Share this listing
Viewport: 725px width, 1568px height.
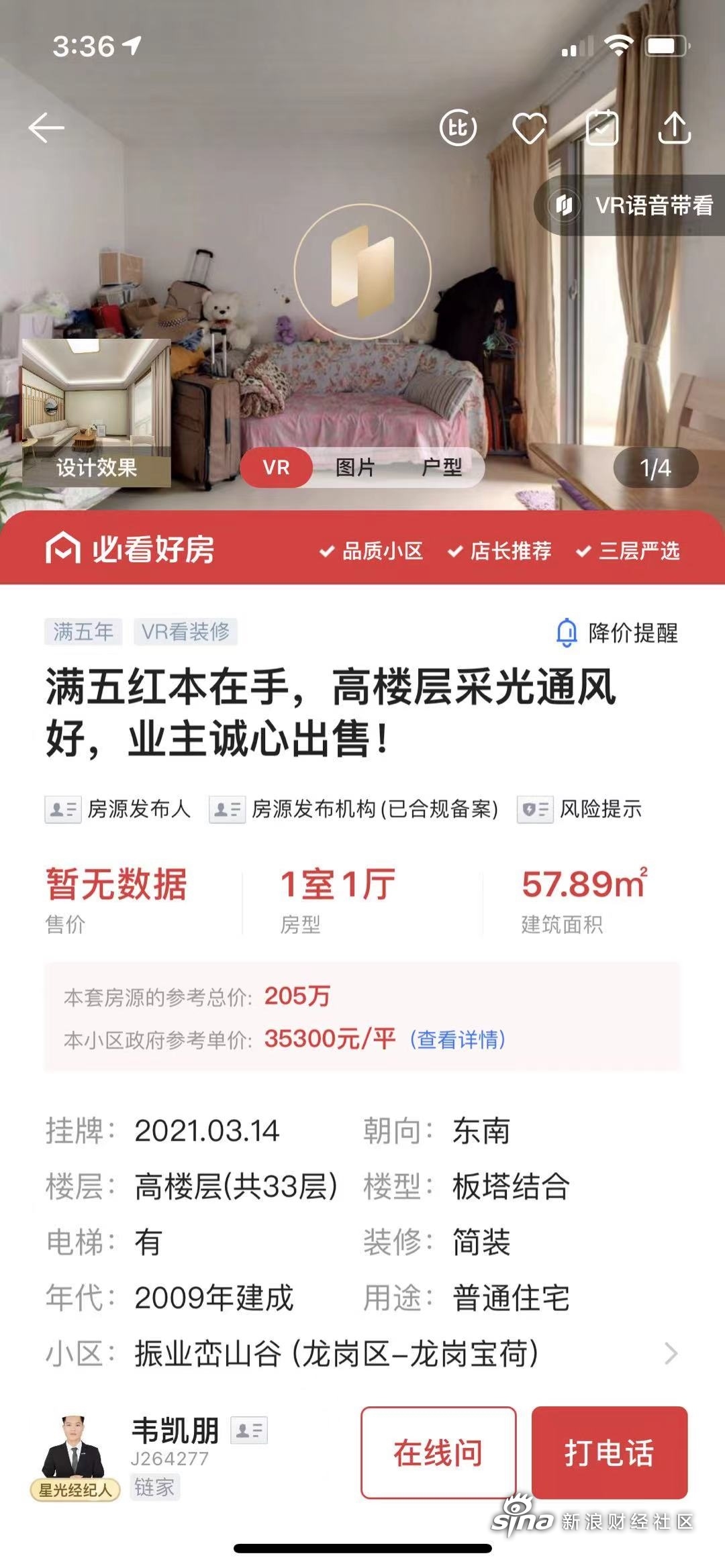674,127
